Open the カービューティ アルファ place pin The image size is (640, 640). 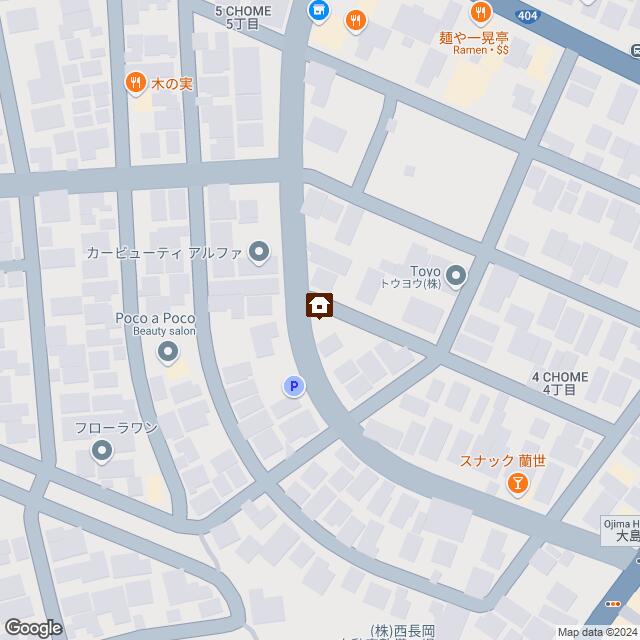pyautogui.click(x=259, y=252)
